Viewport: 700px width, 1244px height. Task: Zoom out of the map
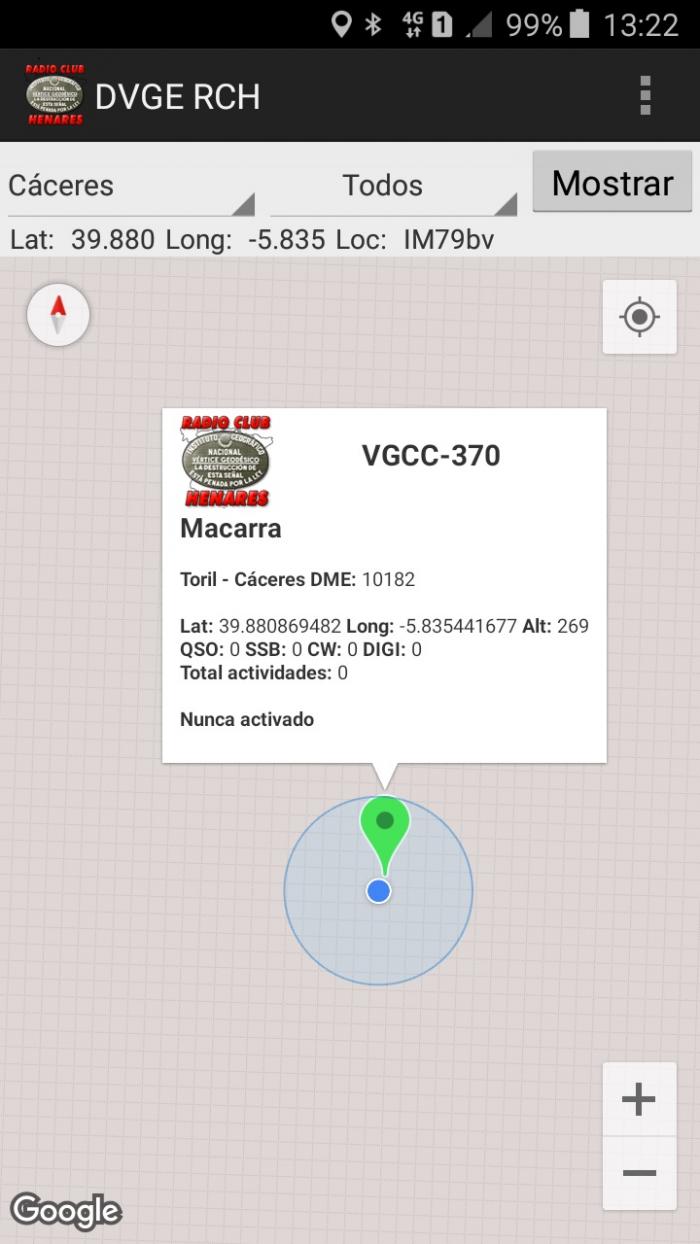(639, 1173)
